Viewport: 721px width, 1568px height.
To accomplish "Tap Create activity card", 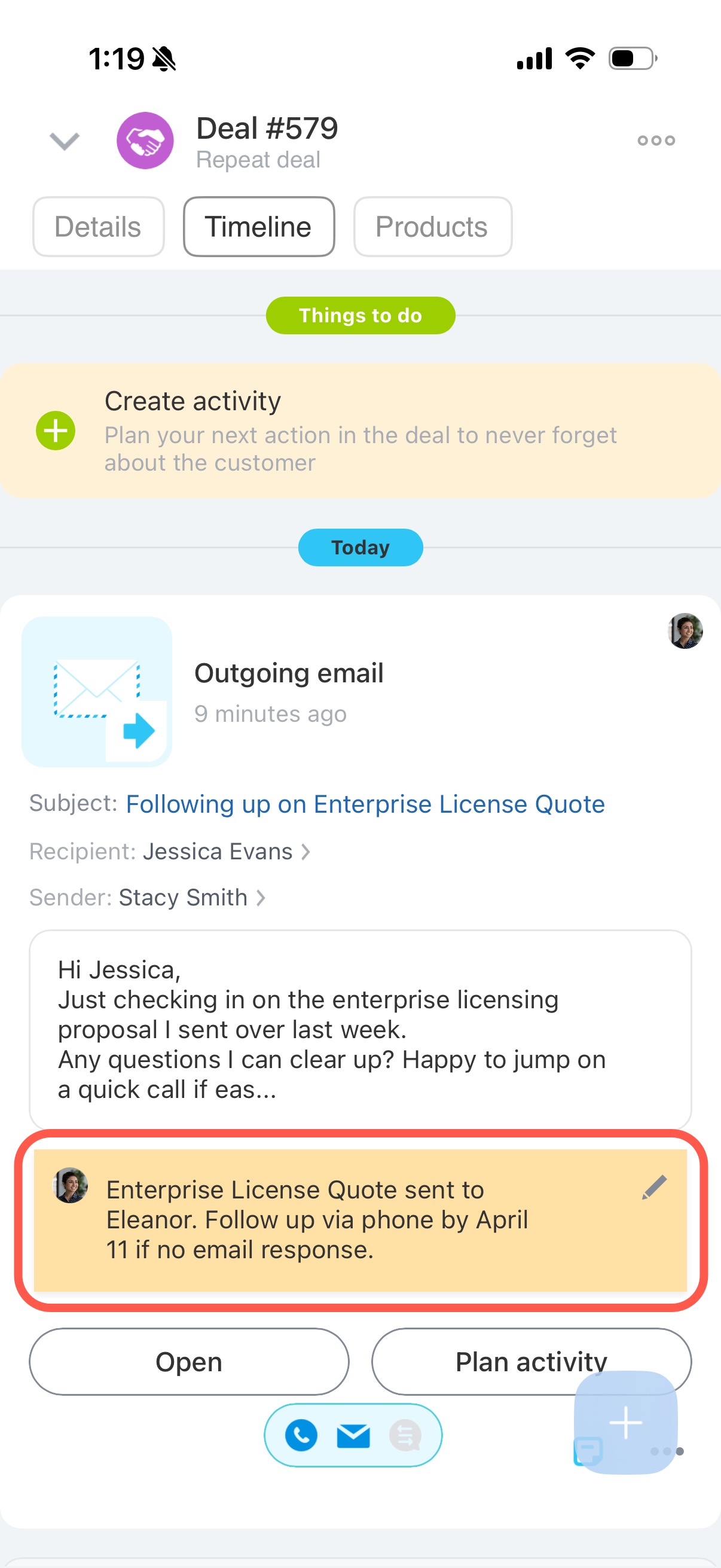I will pyautogui.click(x=360, y=431).
